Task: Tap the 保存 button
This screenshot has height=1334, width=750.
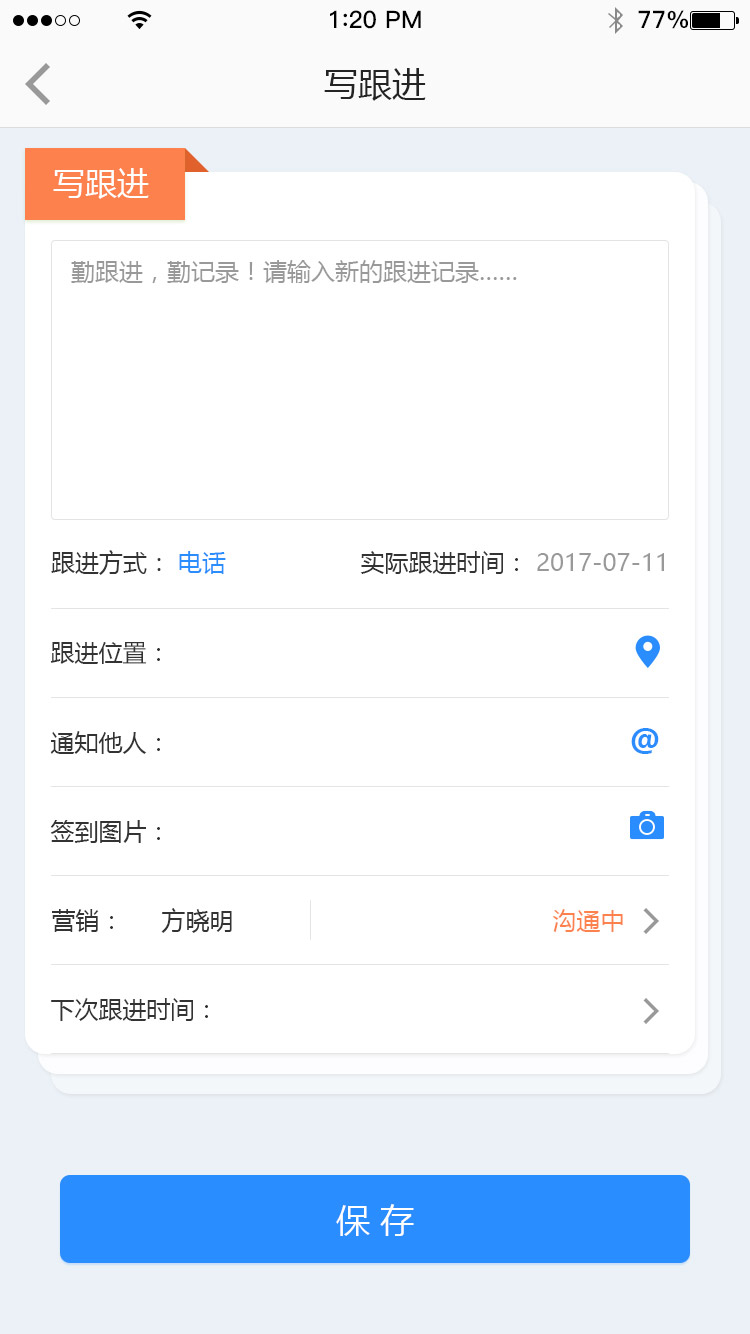Action: tap(375, 1219)
